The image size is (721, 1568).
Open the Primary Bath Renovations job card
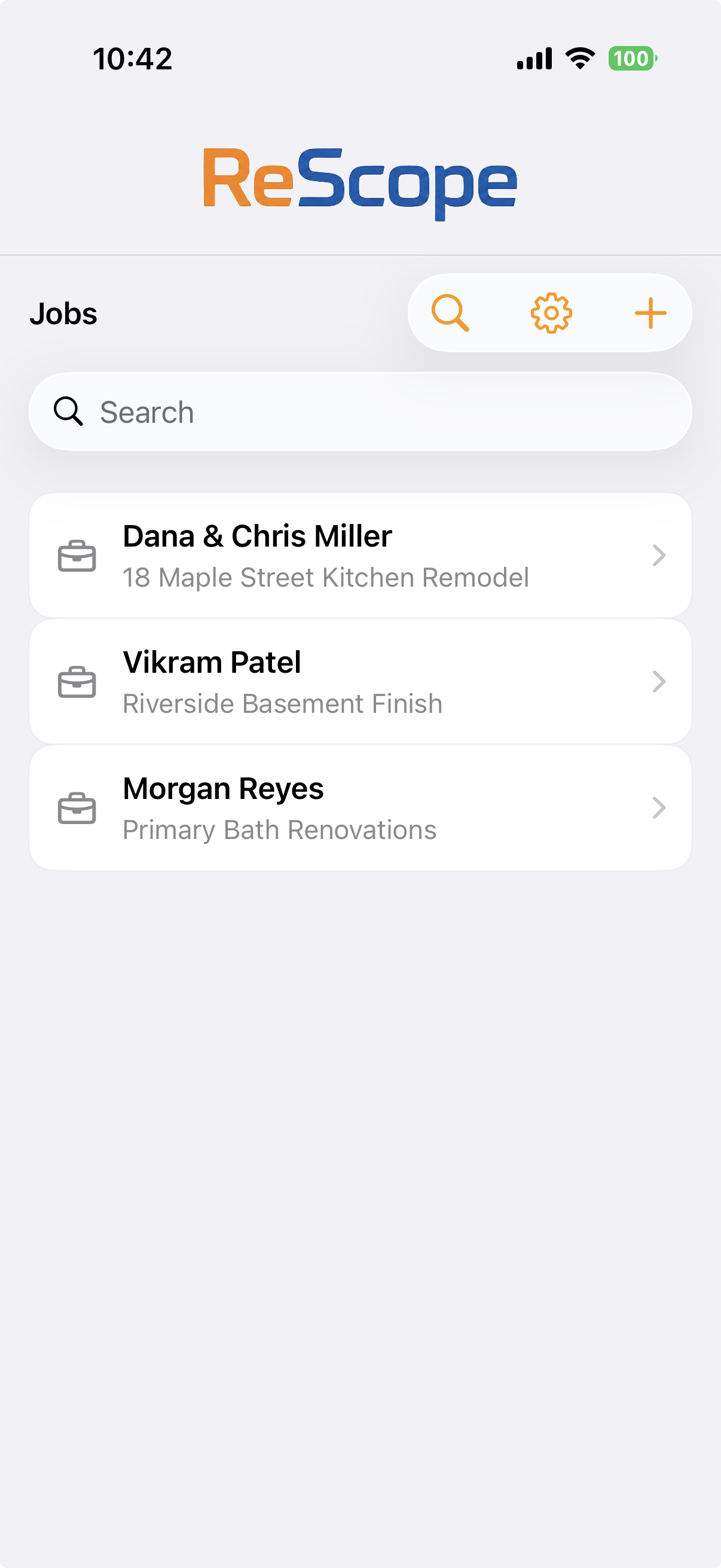360,808
